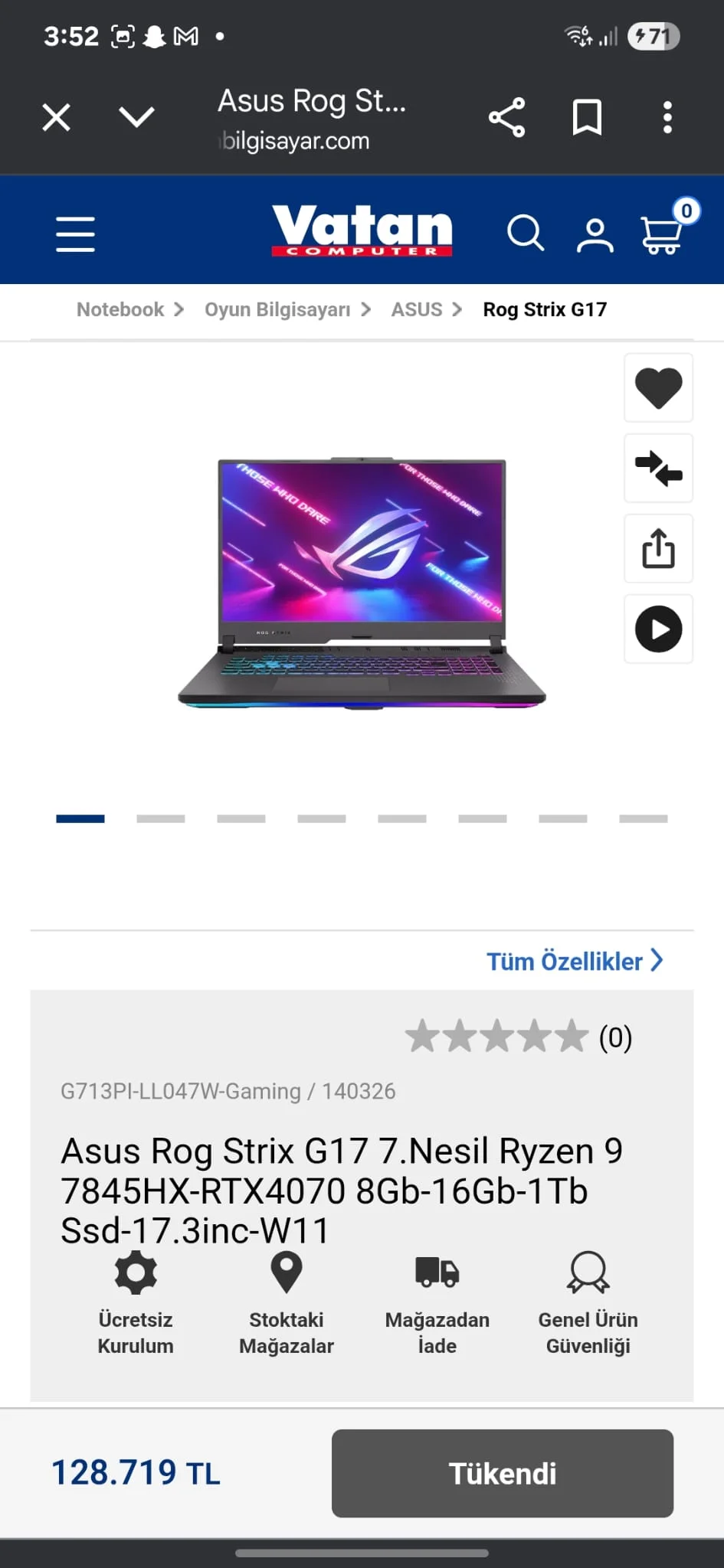Open the user account icon
Screen dimensions: 724x1568
pyautogui.click(x=595, y=234)
